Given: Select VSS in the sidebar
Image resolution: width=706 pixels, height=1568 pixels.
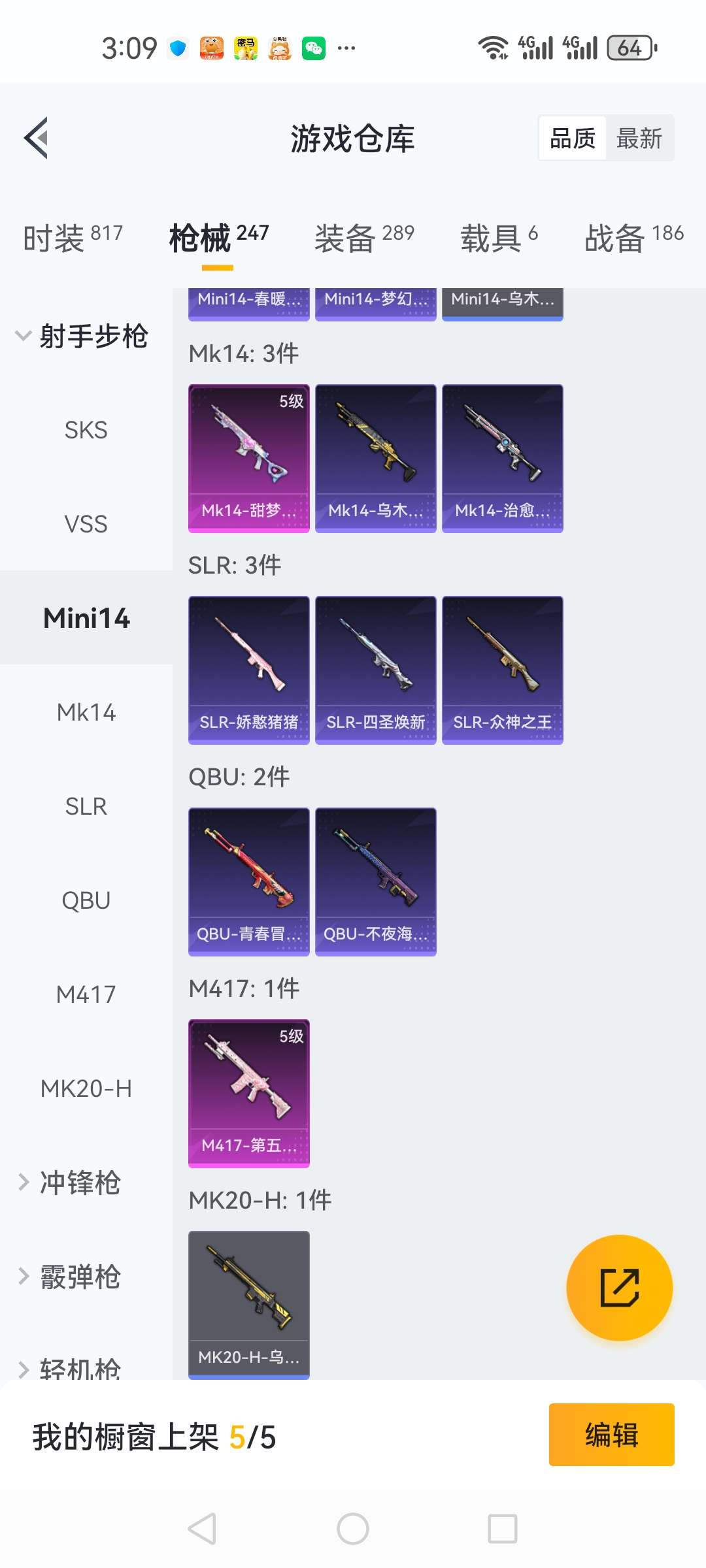Looking at the screenshot, I should pyautogui.click(x=86, y=525).
